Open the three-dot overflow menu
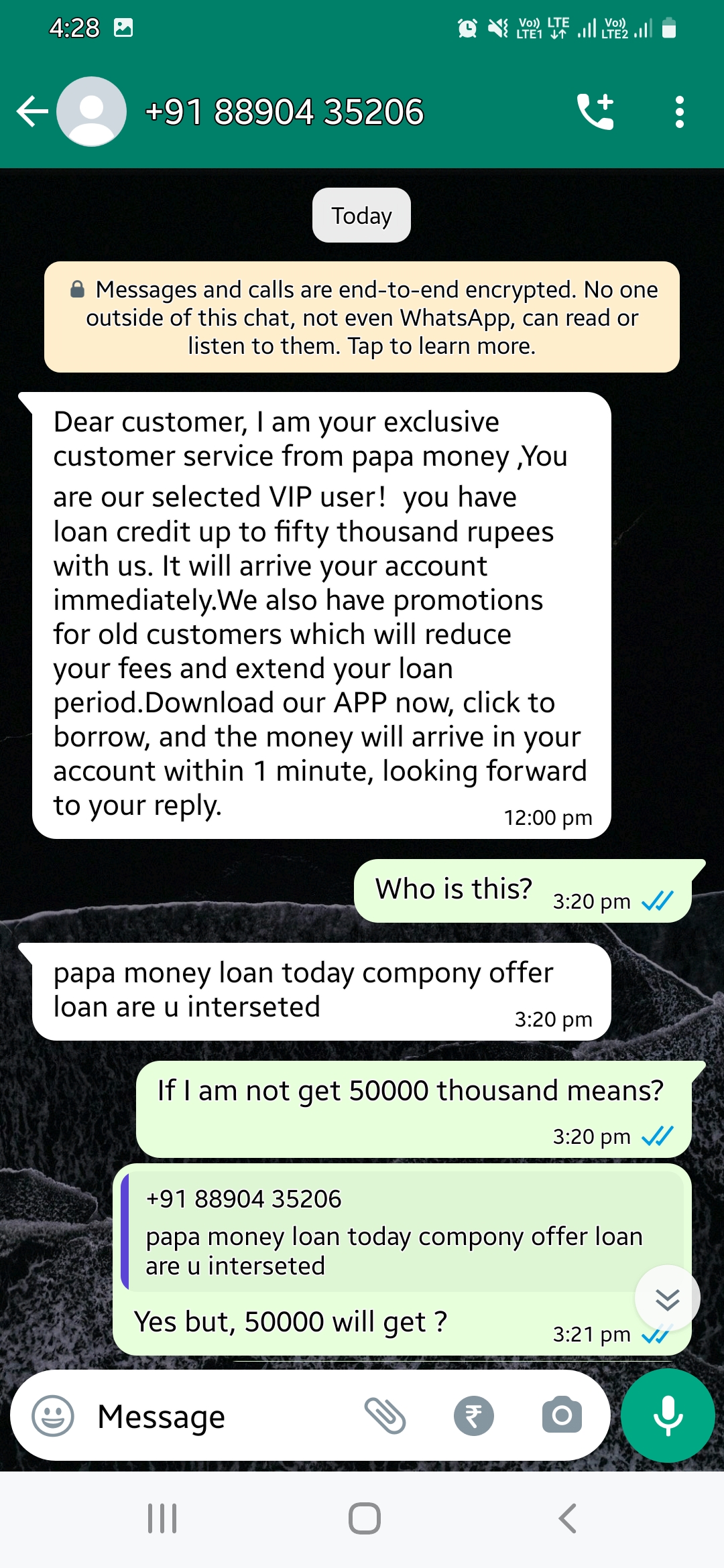The image size is (724, 1568). pyautogui.click(x=679, y=111)
